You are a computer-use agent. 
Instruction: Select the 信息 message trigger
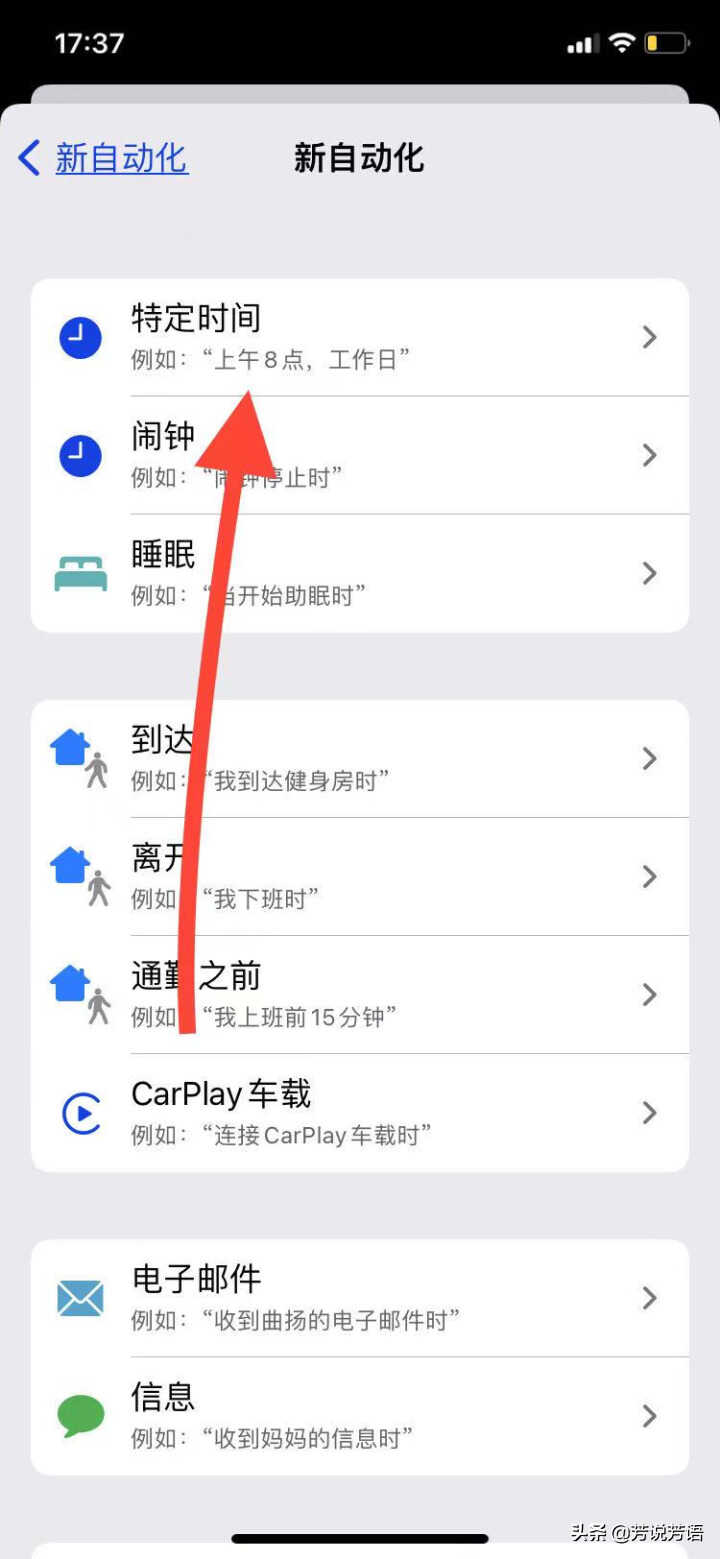360,1416
